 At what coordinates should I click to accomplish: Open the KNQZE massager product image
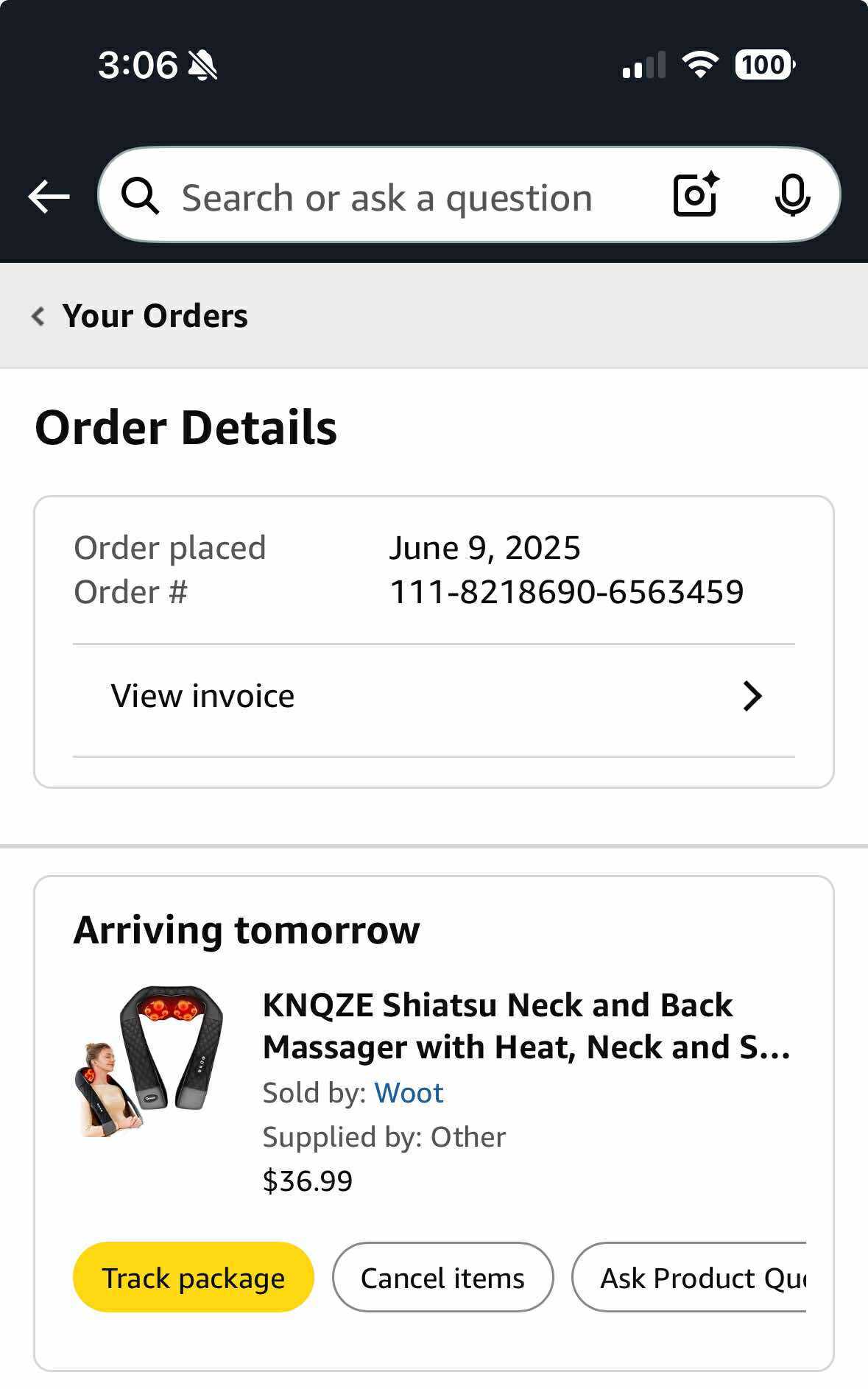tap(149, 1060)
